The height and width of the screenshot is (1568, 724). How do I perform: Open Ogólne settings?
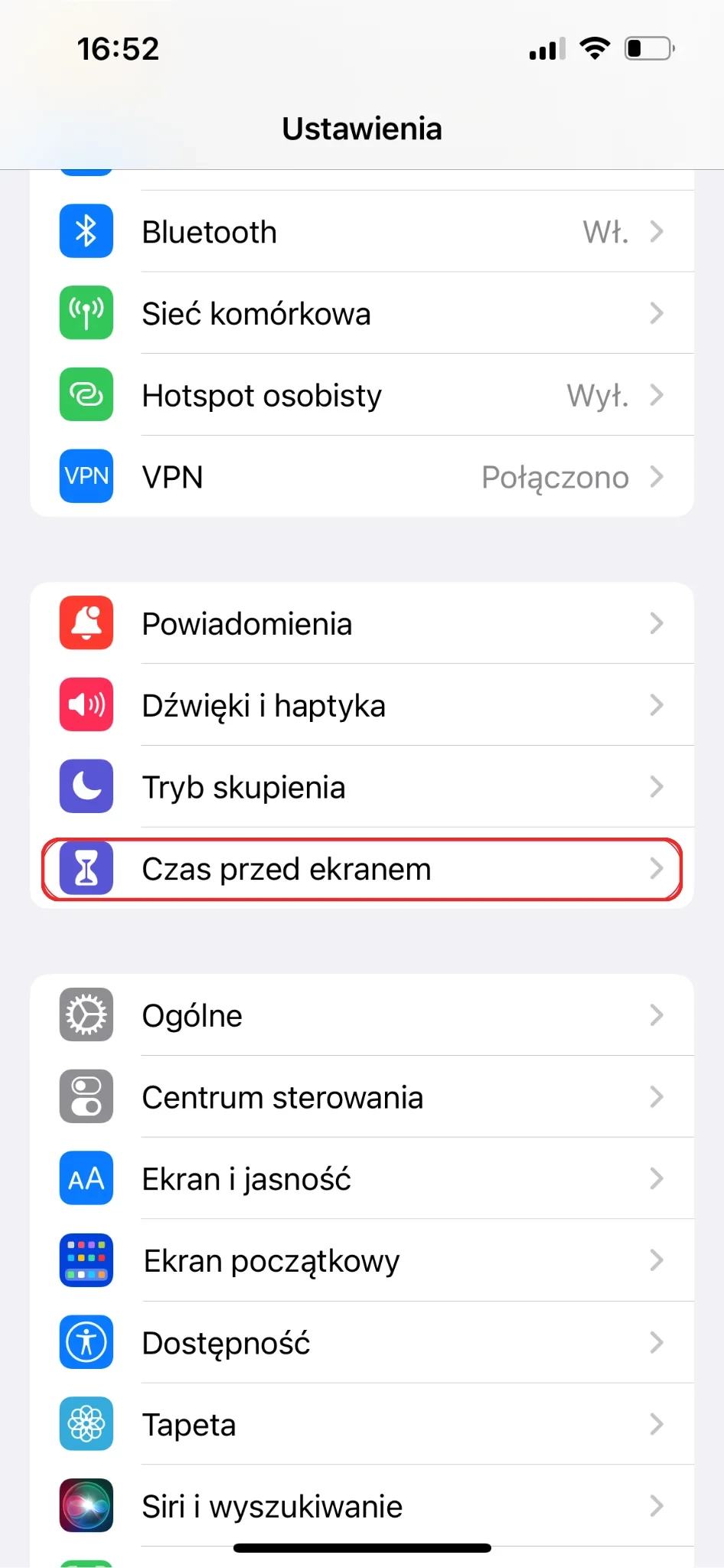click(x=361, y=1016)
